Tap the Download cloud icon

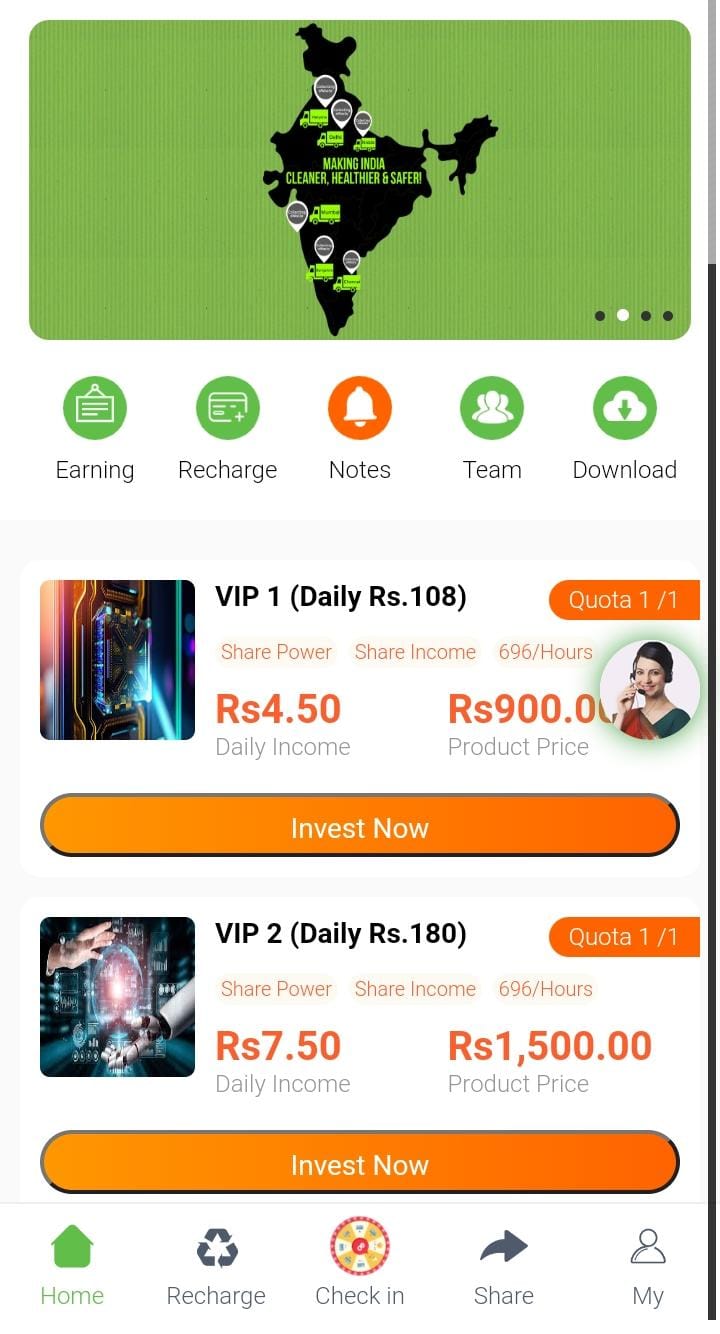point(624,408)
